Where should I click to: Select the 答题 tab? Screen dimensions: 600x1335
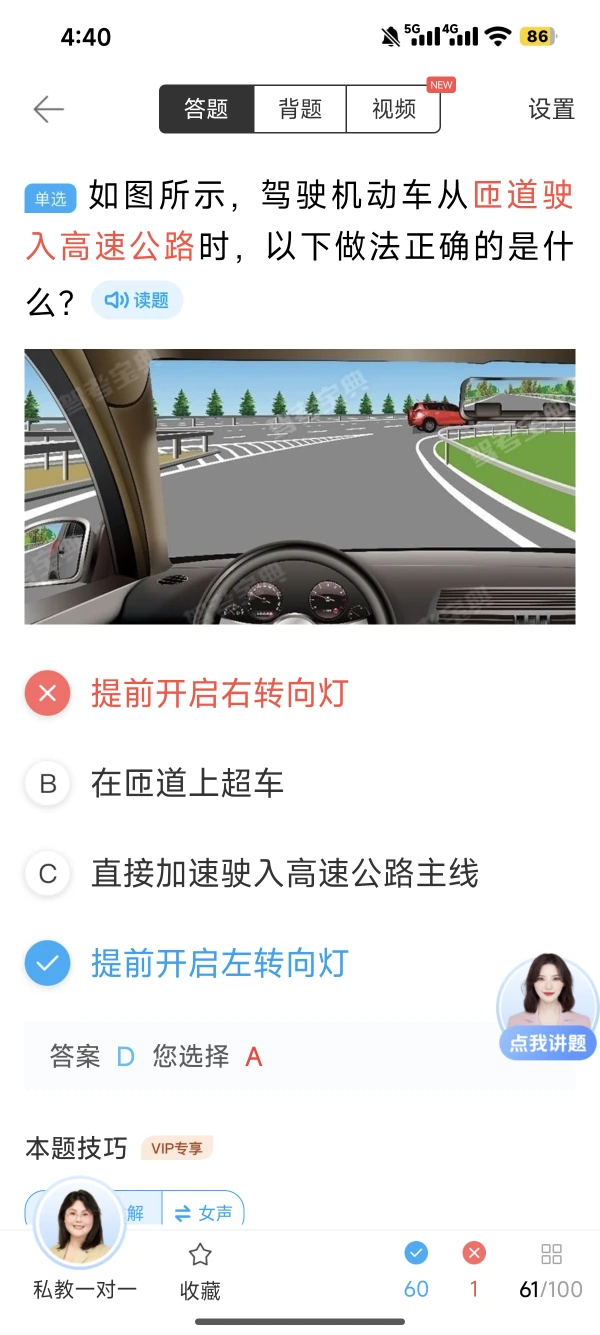click(x=207, y=109)
